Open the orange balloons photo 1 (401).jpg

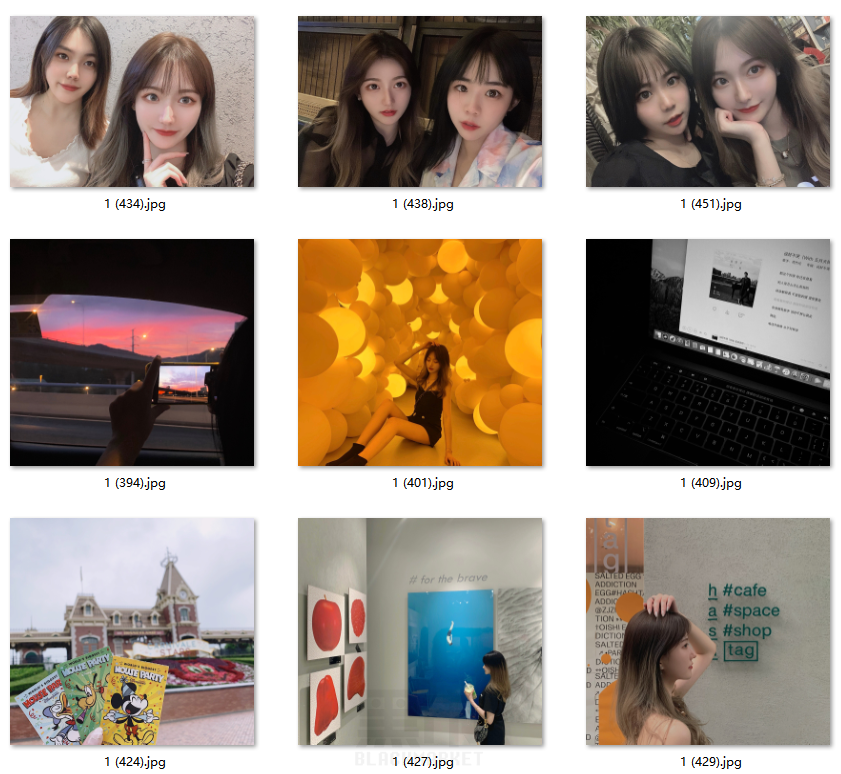click(420, 352)
